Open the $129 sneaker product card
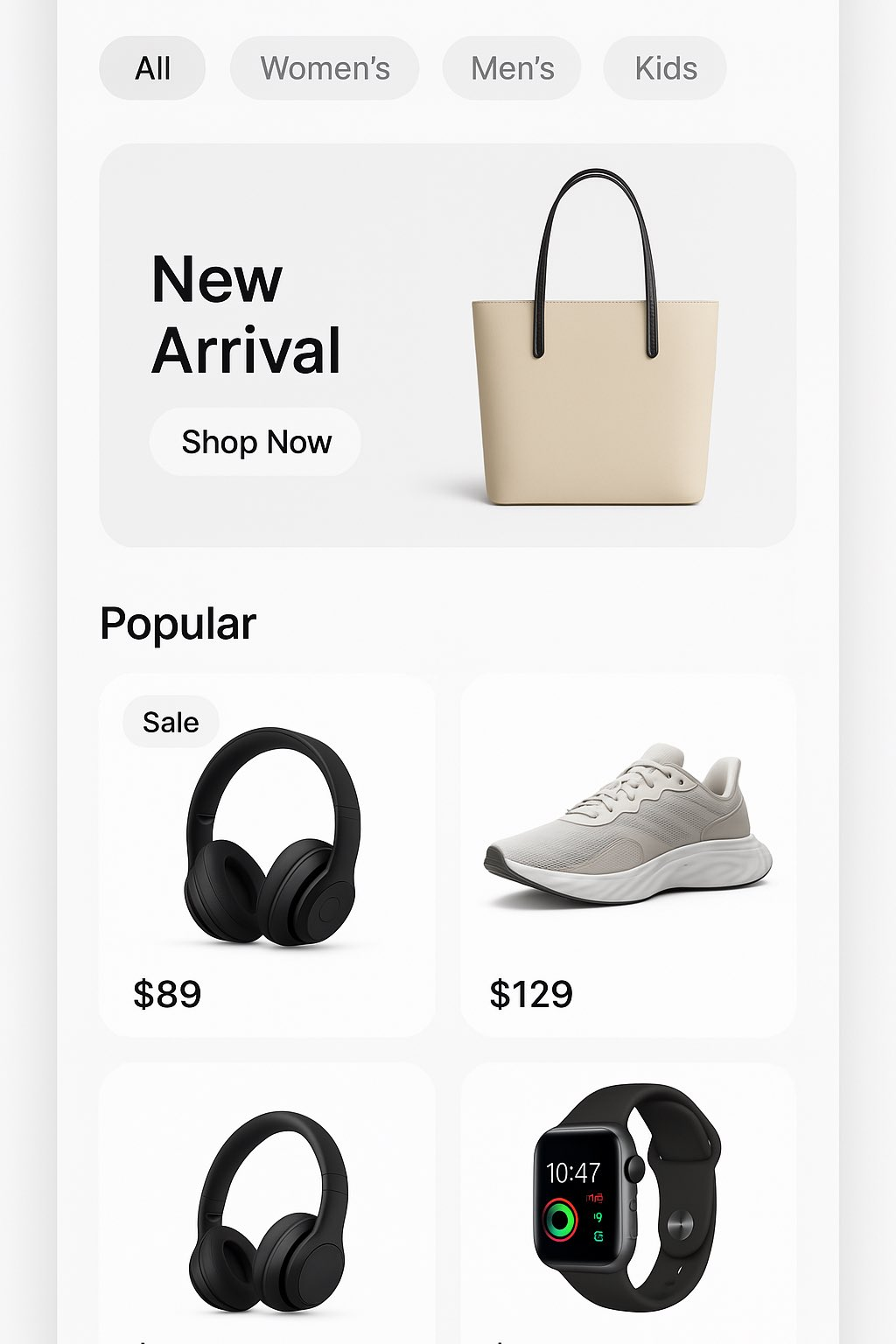This screenshot has height=1344, width=896. 628,855
